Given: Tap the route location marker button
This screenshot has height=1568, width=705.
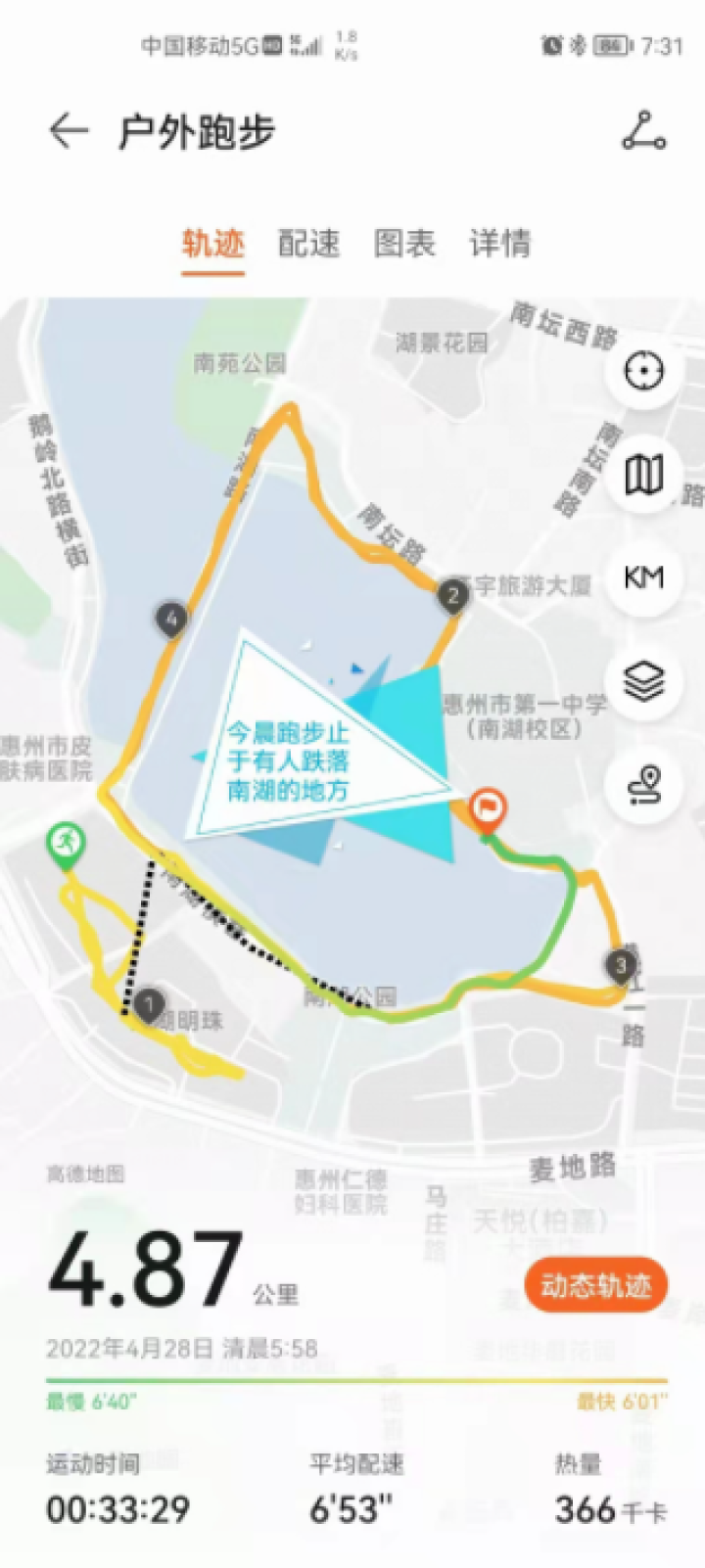Looking at the screenshot, I should pyautogui.click(x=643, y=784).
